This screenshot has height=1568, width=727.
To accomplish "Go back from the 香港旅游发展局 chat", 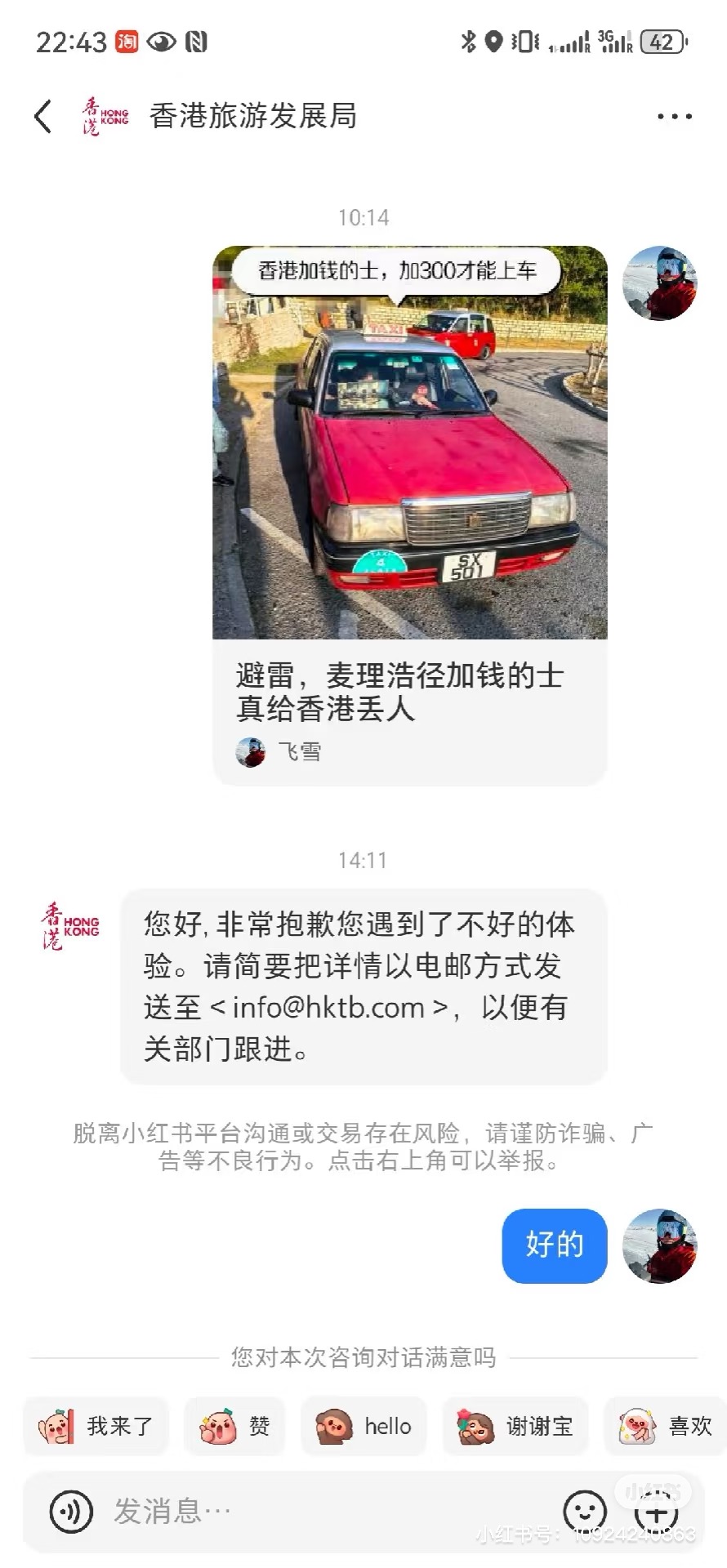I will pyautogui.click(x=43, y=116).
